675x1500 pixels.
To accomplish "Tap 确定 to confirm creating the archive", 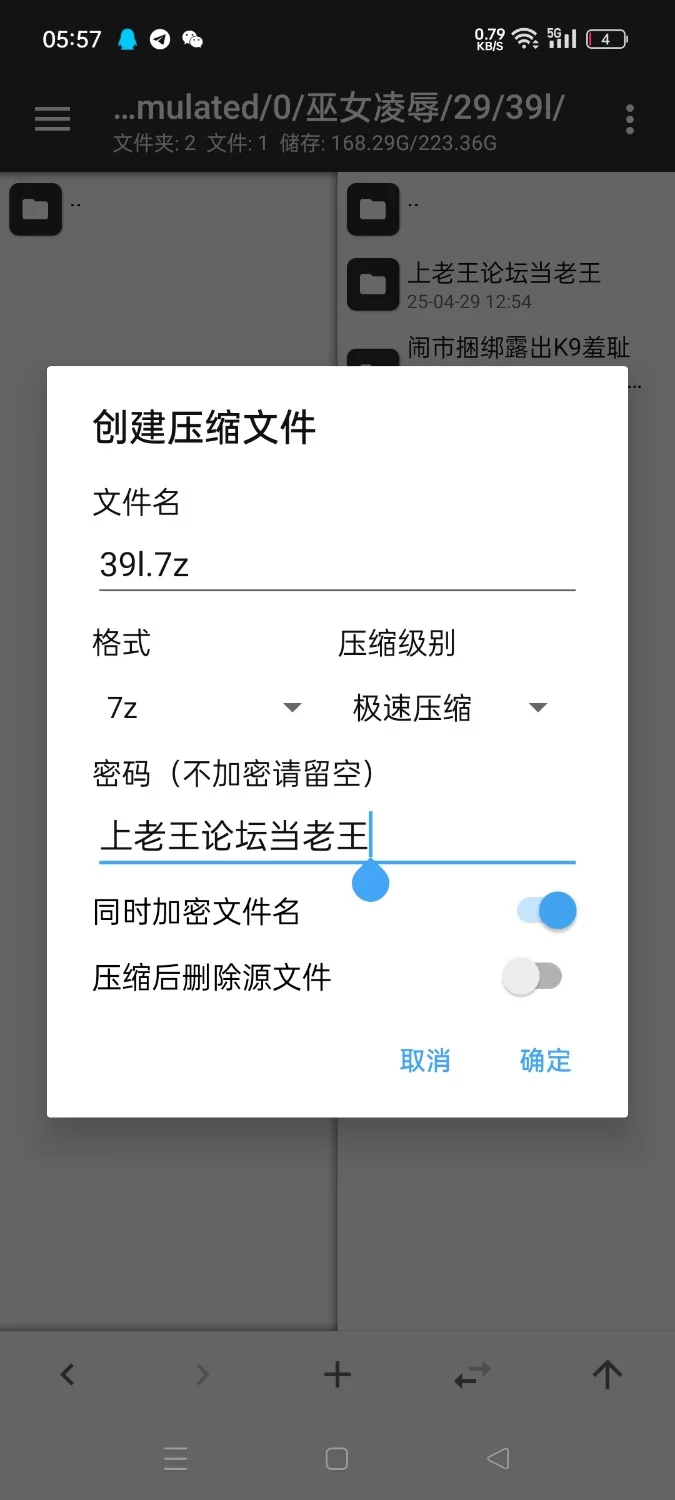I will 545,1060.
